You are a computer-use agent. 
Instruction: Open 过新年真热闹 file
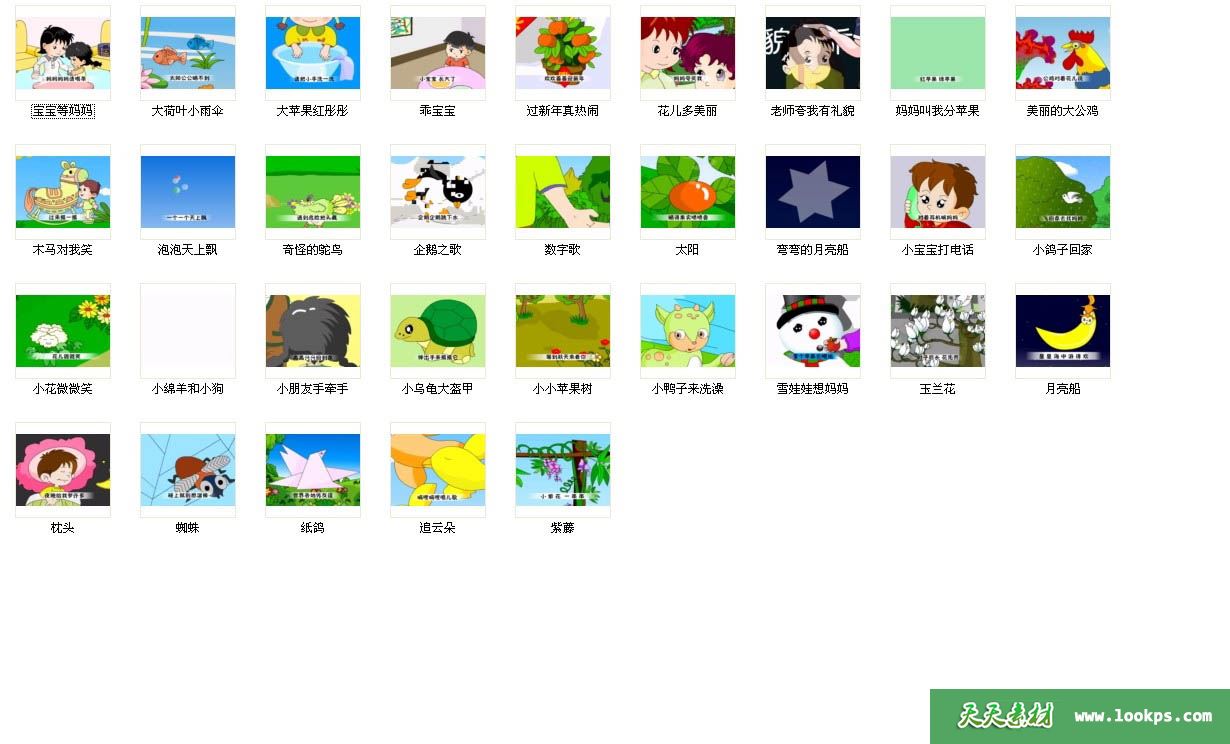[x=562, y=53]
